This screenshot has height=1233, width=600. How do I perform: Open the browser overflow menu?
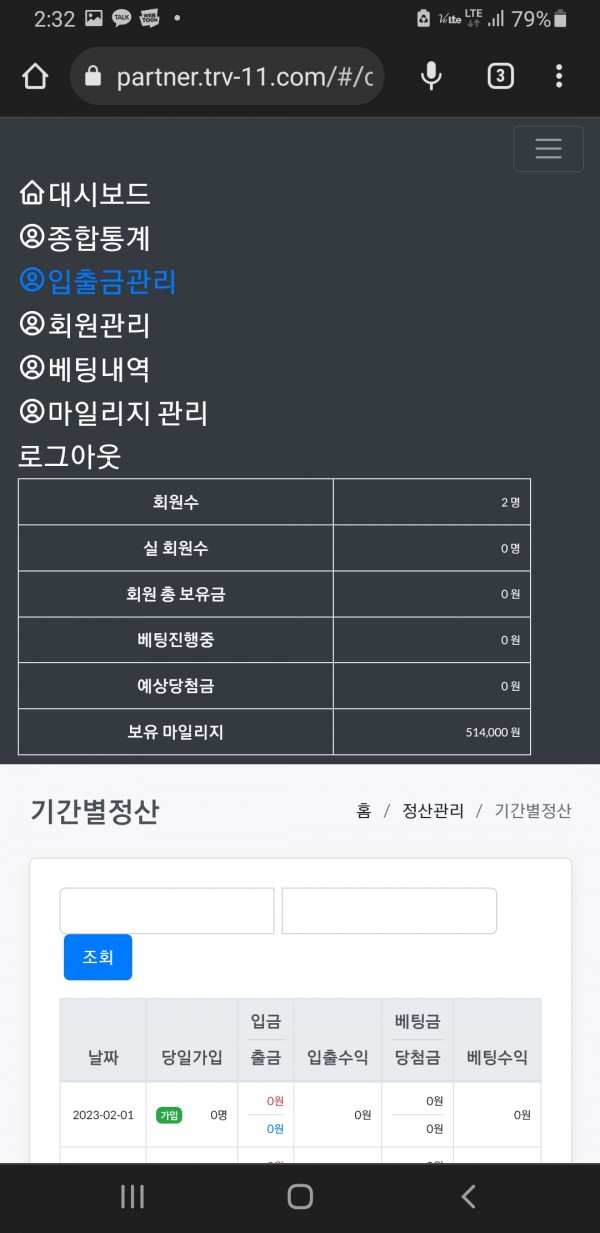(559, 76)
